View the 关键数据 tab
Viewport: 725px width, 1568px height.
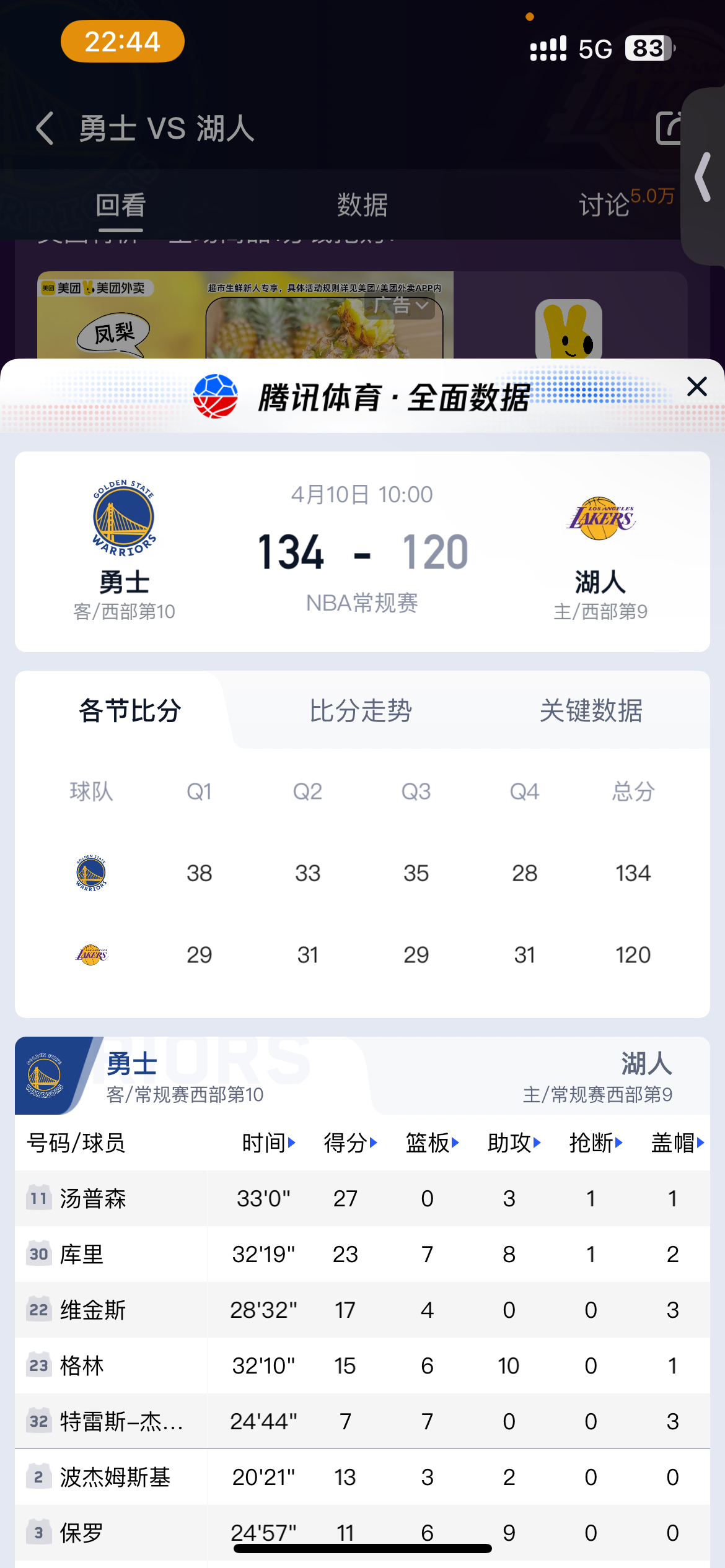tap(591, 710)
